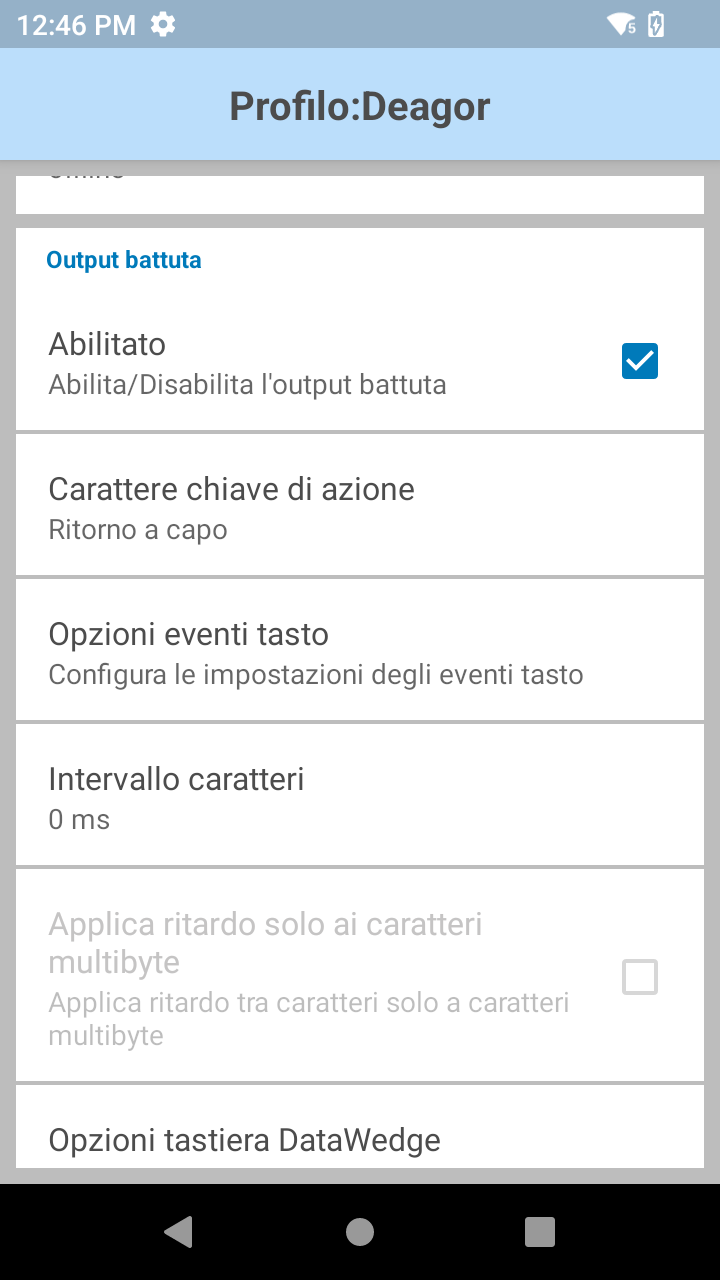Open Opzioni eventi tasto settings

point(360,651)
